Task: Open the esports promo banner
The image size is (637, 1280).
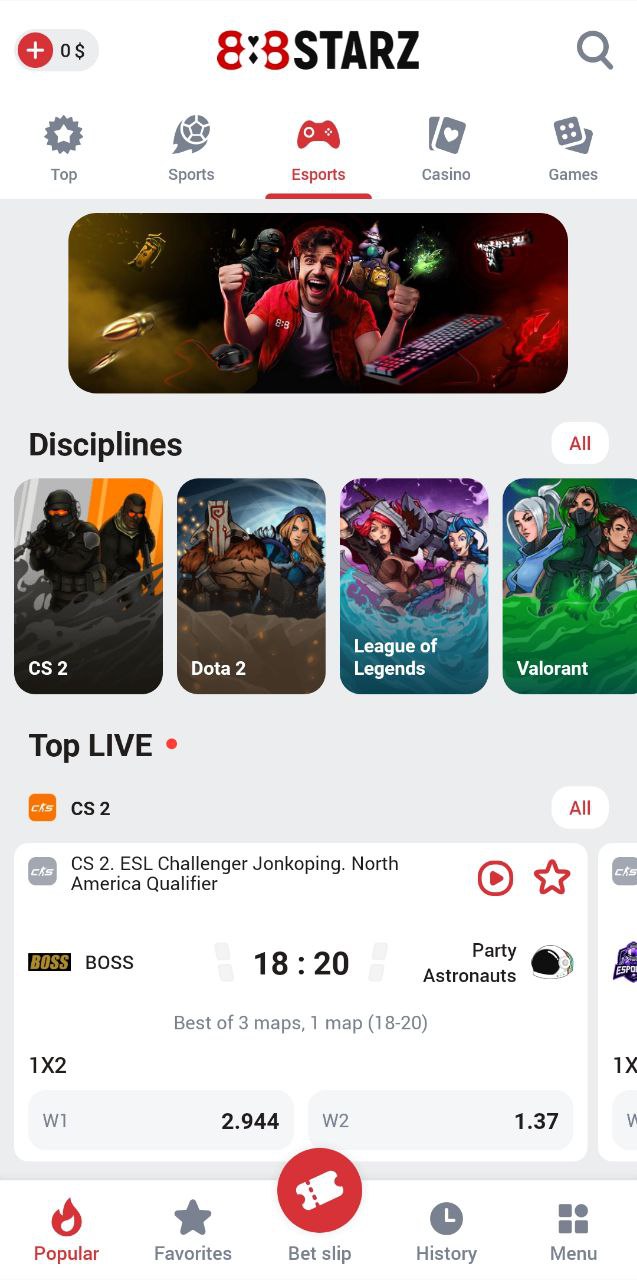Action: (x=318, y=302)
